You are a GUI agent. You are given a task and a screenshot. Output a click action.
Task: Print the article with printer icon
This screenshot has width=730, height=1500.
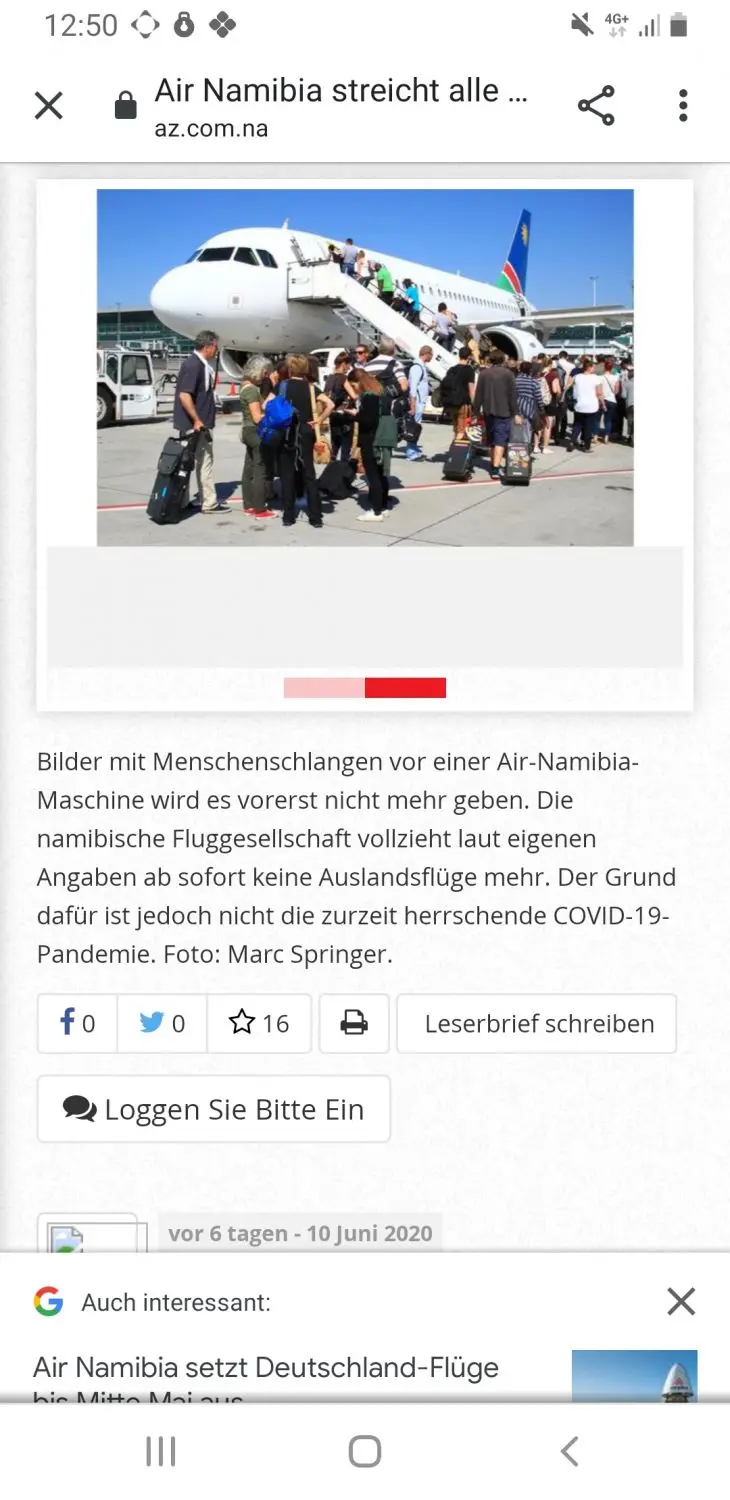(x=354, y=1023)
